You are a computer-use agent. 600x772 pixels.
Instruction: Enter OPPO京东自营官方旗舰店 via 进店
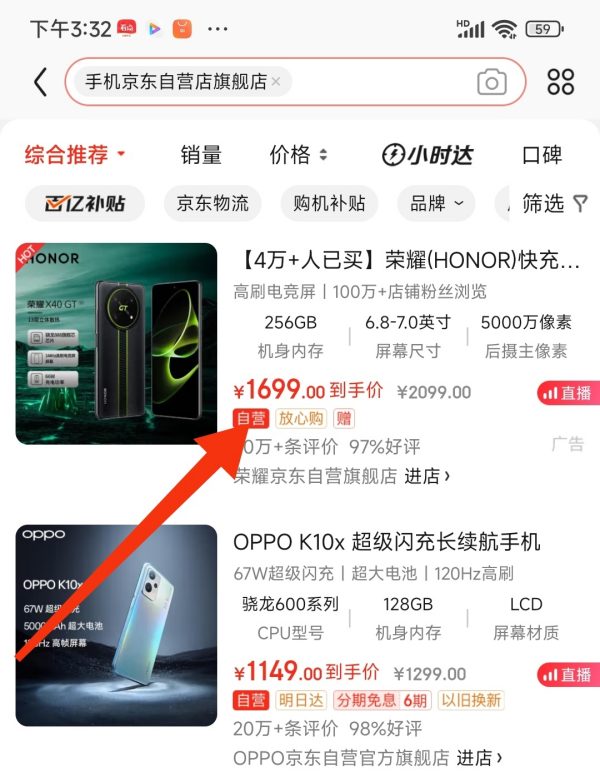479,757
